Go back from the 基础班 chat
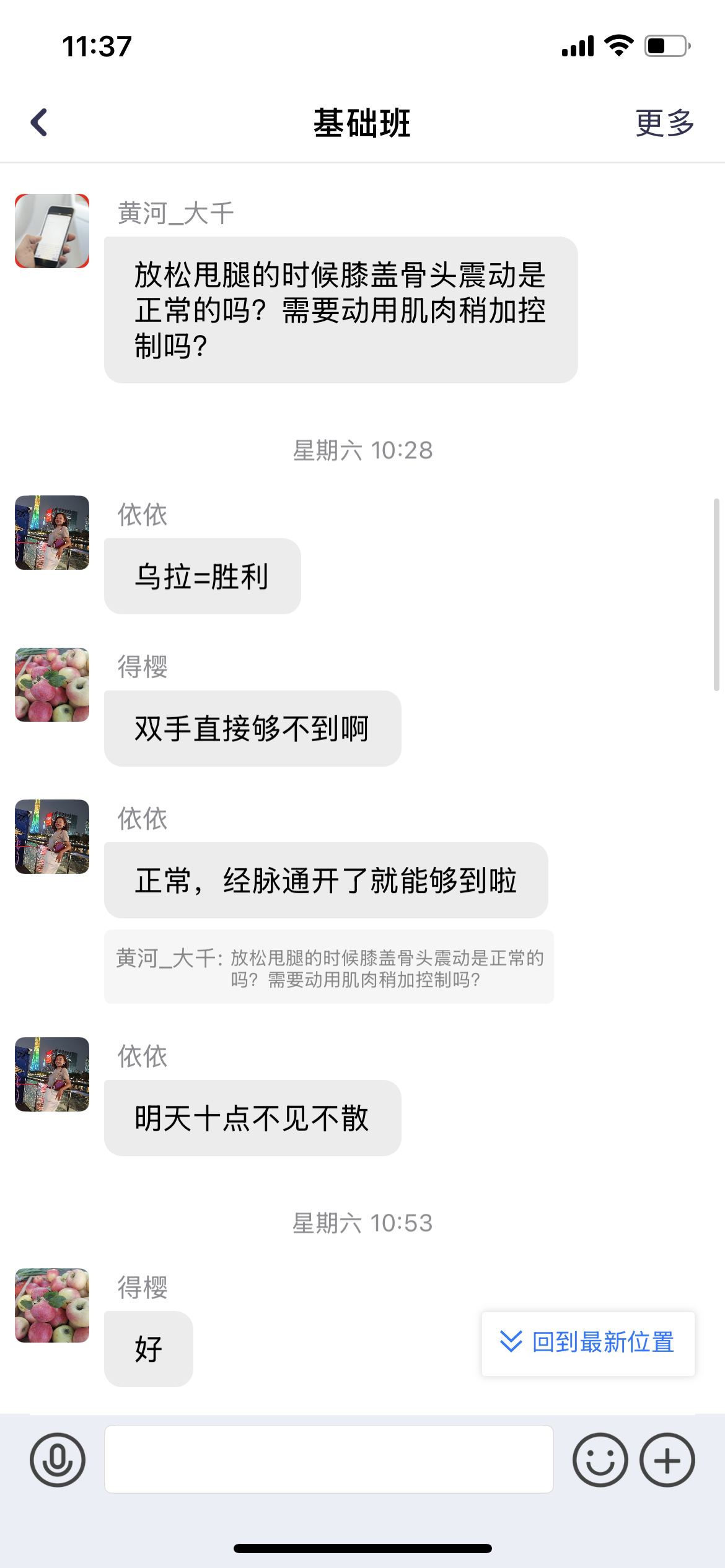Viewport: 725px width, 1568px height. [39, 123]
